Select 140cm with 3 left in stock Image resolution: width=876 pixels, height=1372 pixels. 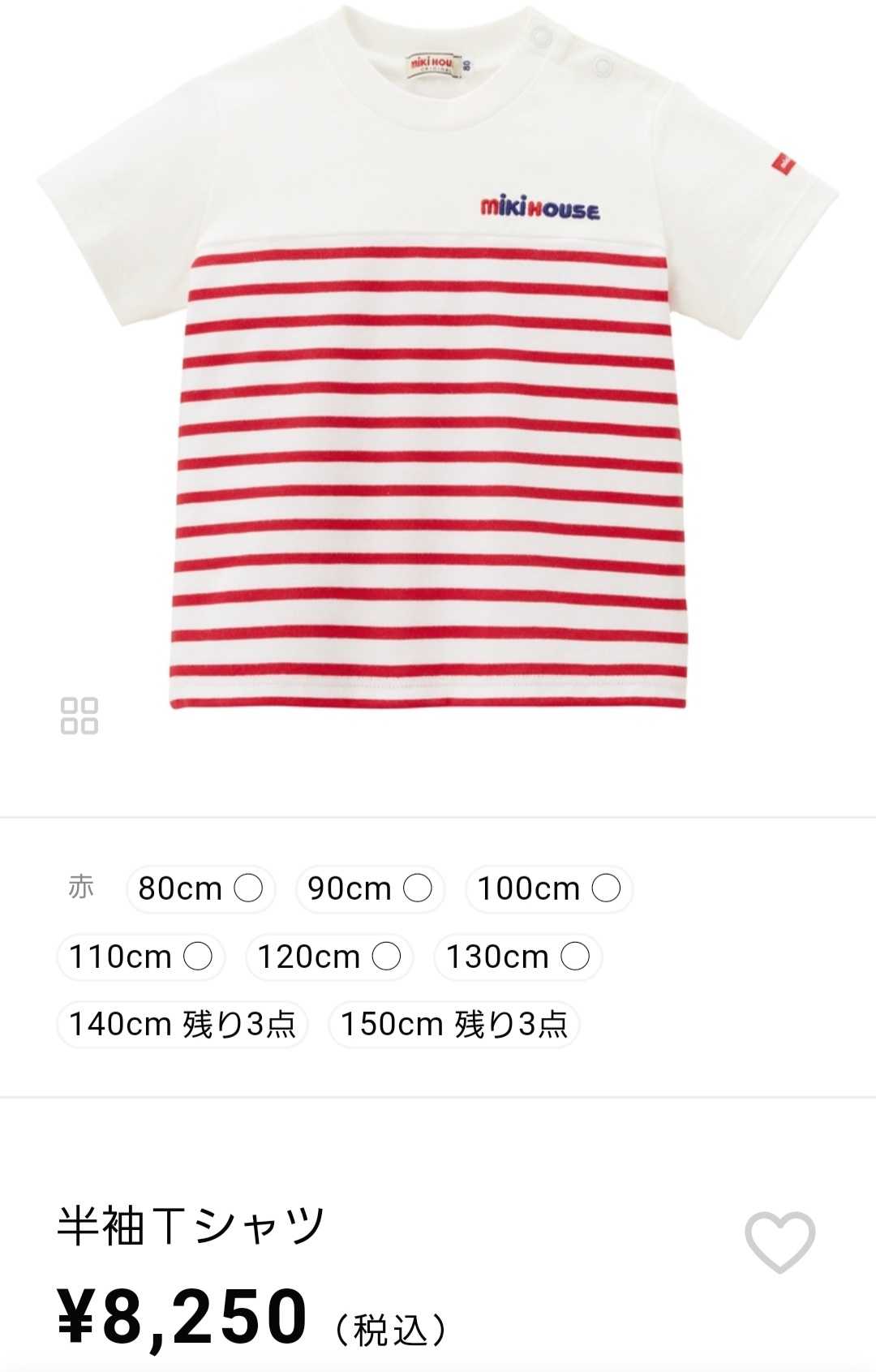click(x=182, y=1024)
